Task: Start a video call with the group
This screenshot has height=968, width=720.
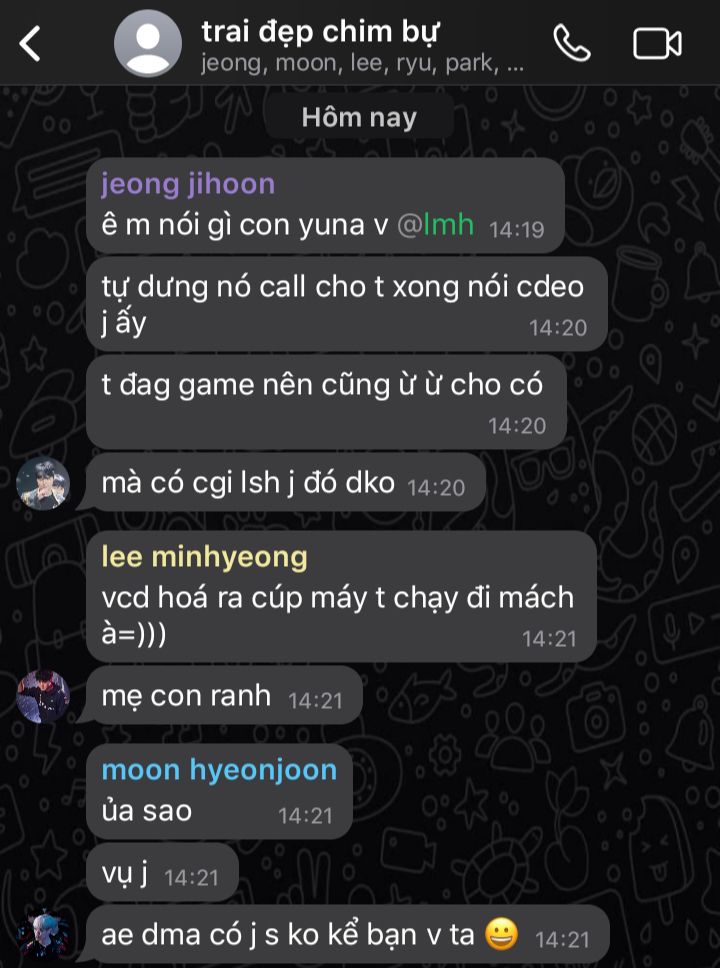Action: coord(657,44)
